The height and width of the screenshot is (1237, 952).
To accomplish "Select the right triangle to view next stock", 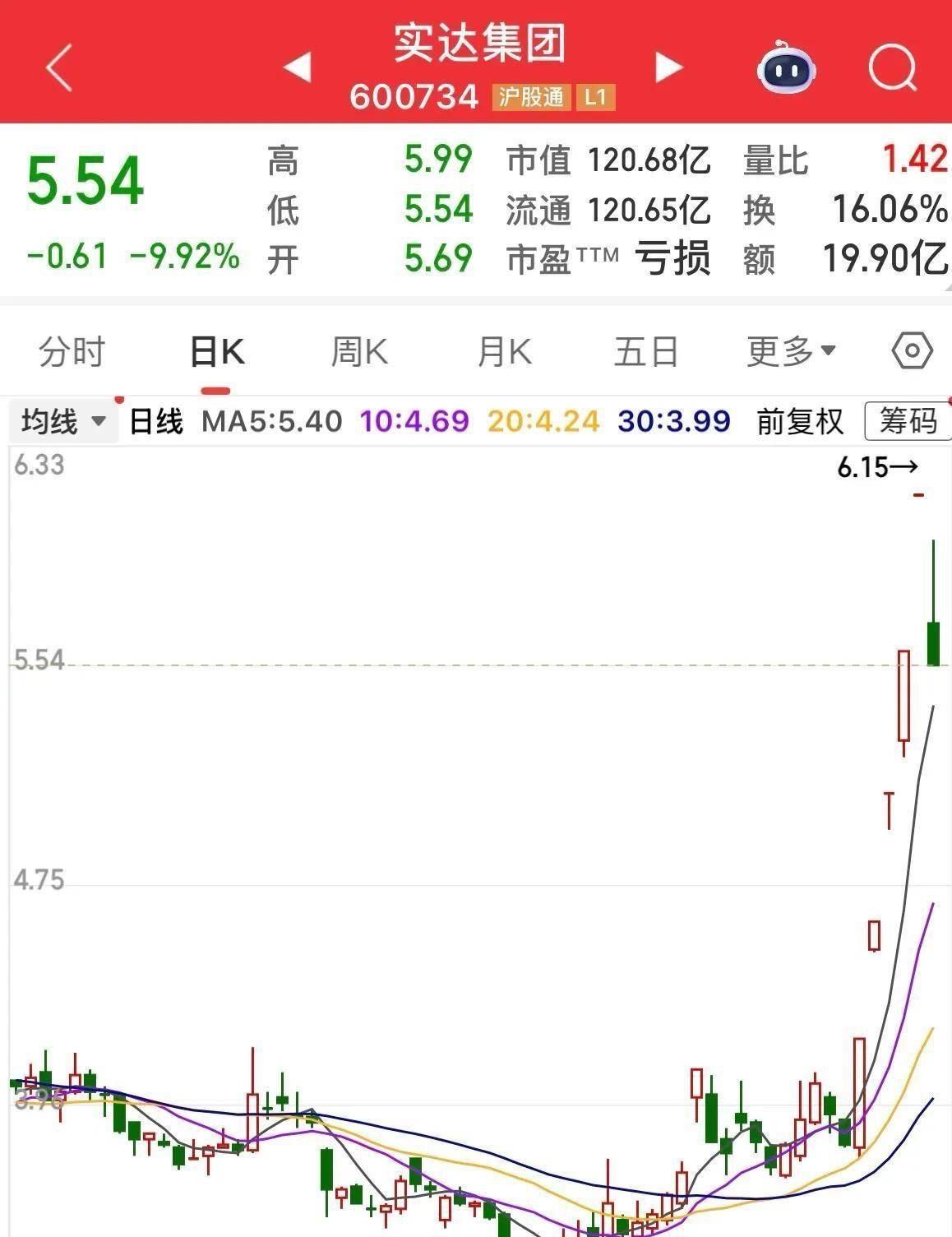I will 668,69.
